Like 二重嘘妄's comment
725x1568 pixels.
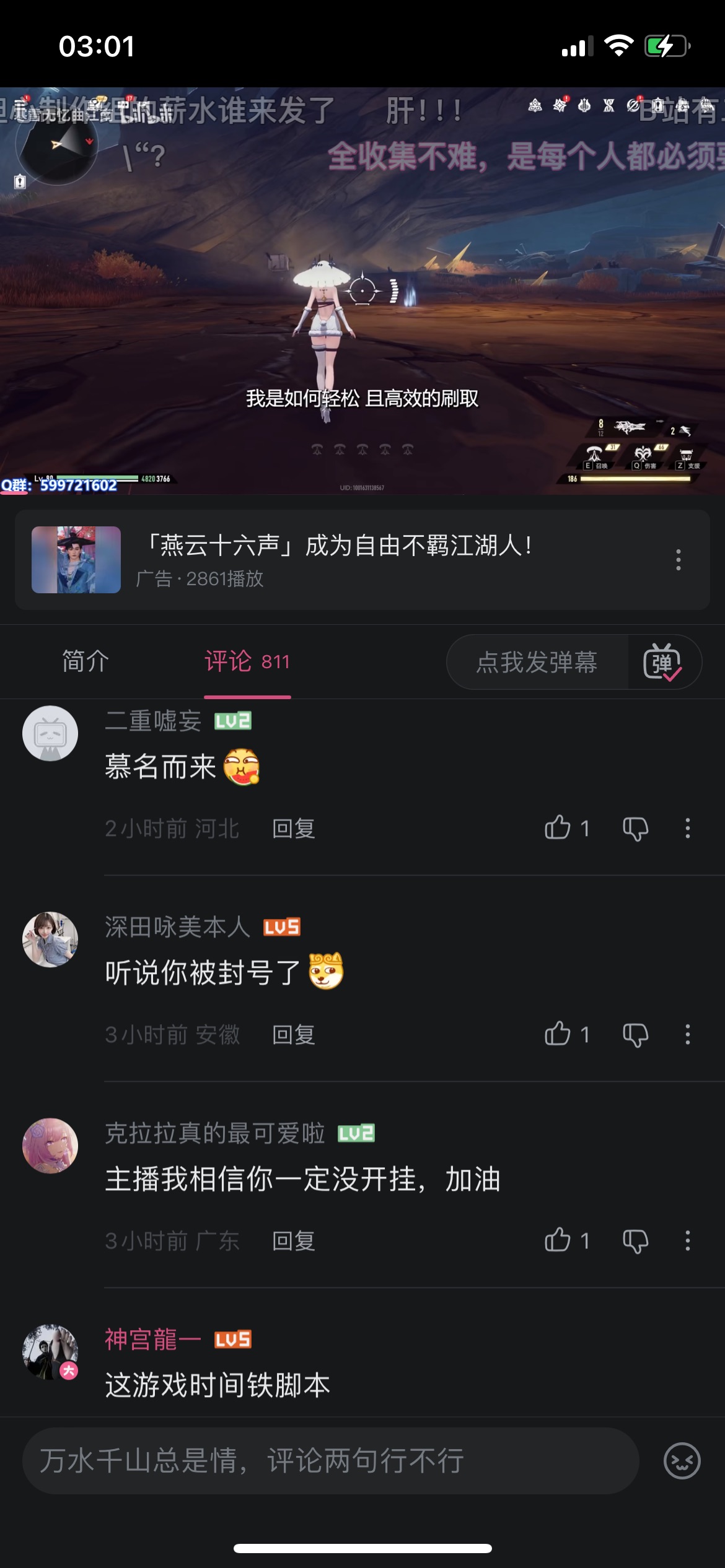coord(558,828)
